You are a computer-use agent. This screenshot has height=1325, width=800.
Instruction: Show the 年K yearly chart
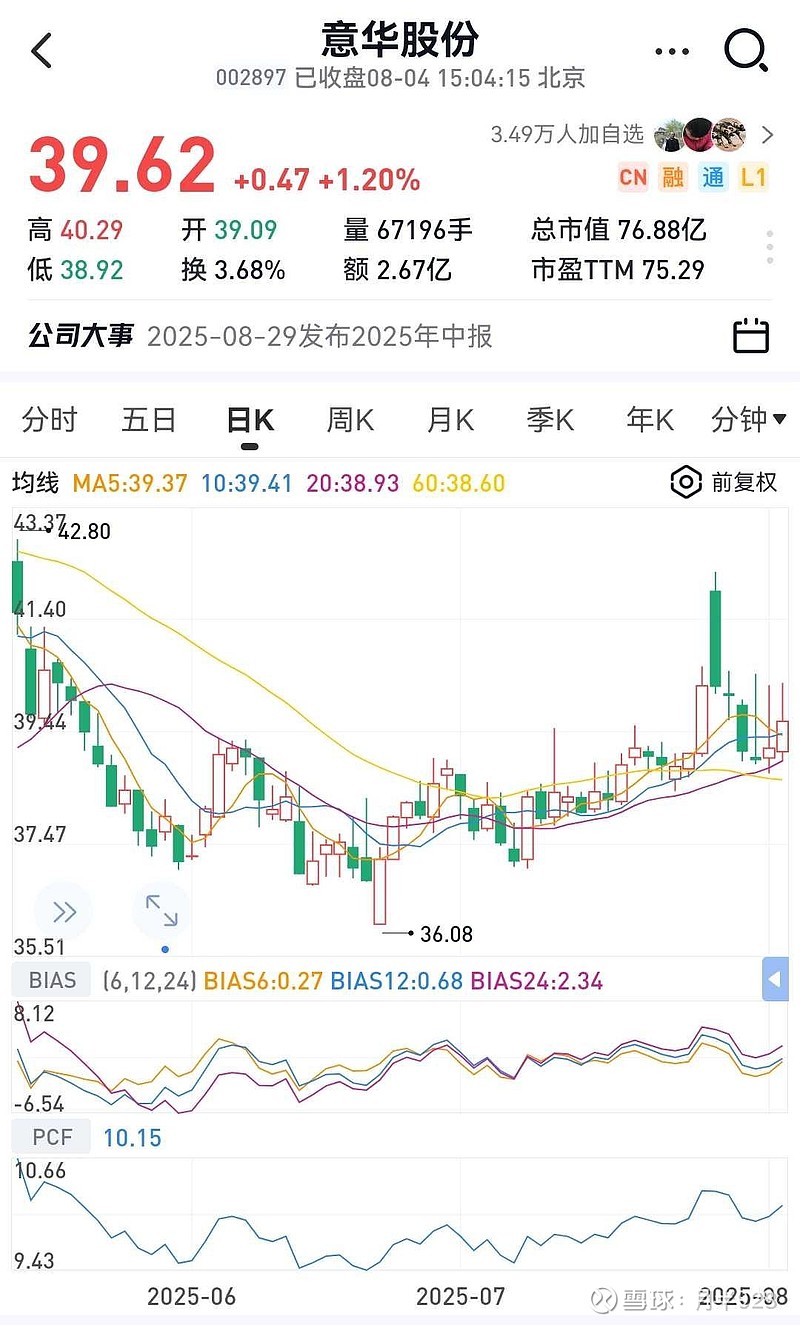[x=650, y=420]
